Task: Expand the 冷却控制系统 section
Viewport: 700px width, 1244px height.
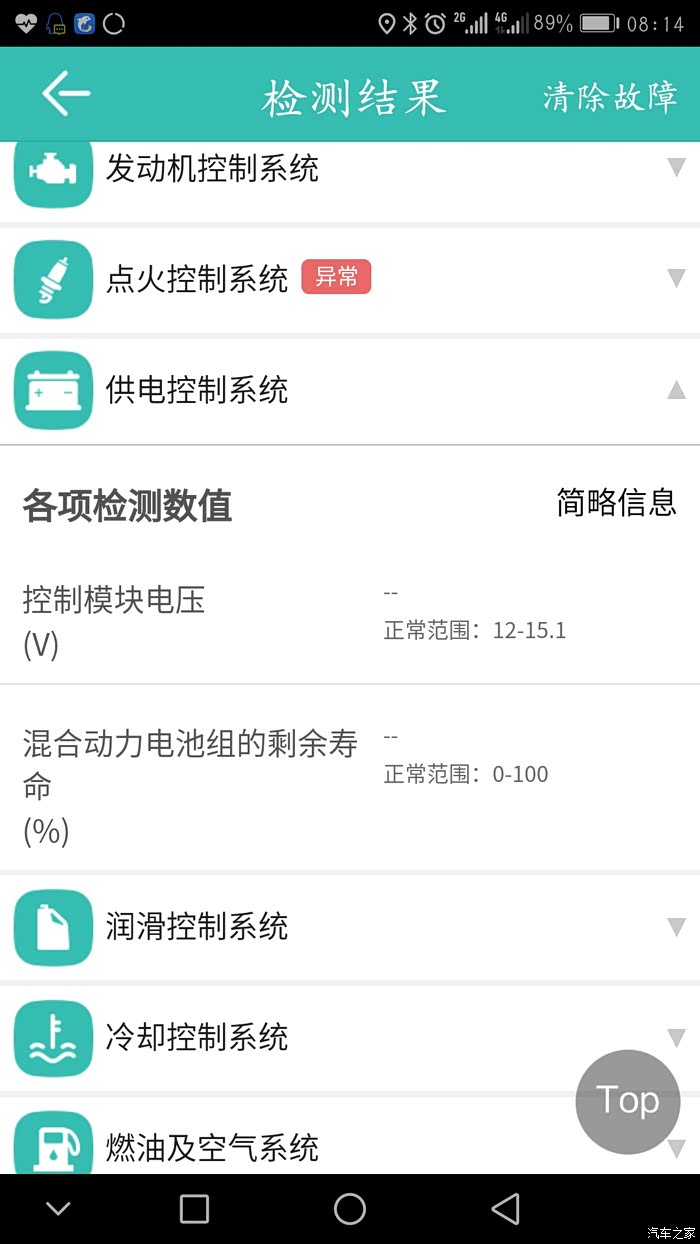Action: pyautogui.click(x=350, y=1038)
